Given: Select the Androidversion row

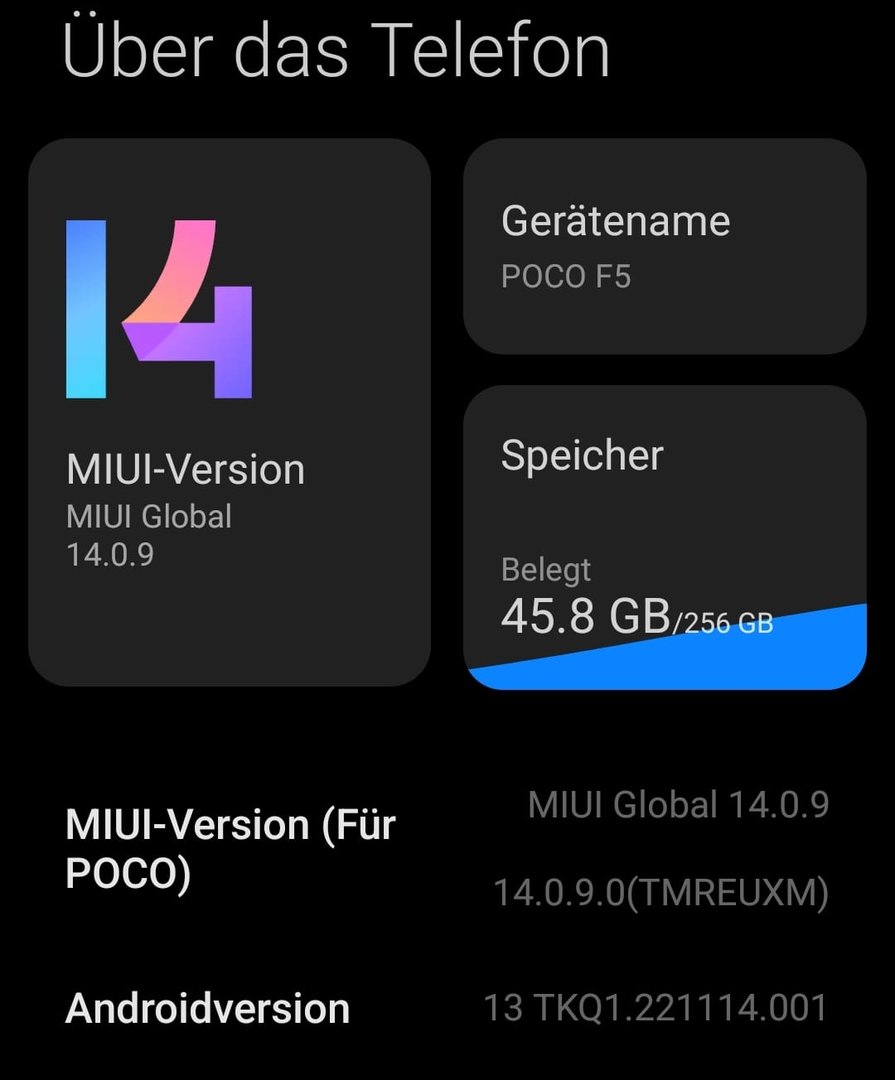Looking at the screenshot, I should (447, 1008).
